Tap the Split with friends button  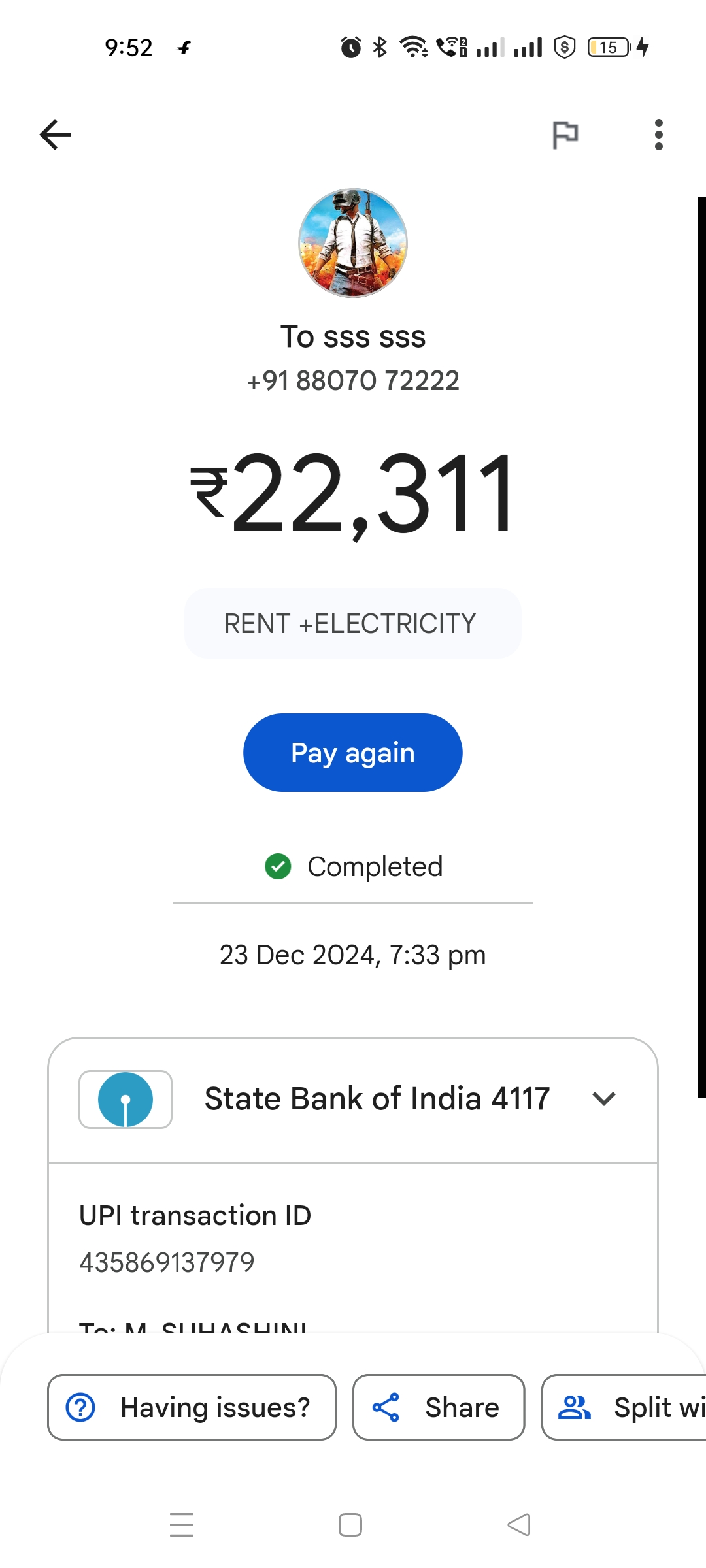tap(624, 1407)
